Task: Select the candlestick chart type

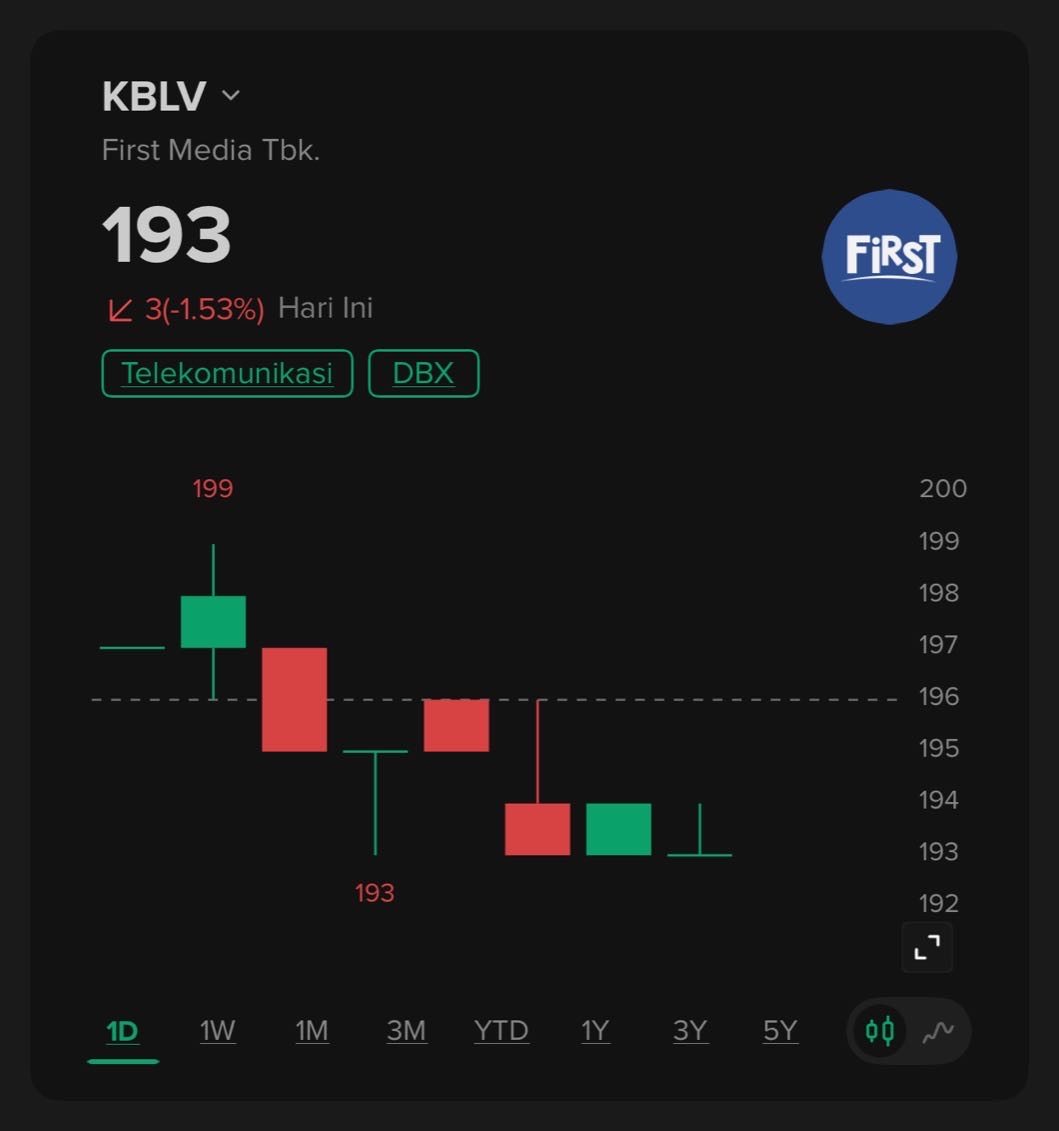Action: [x=880, y=1031]
